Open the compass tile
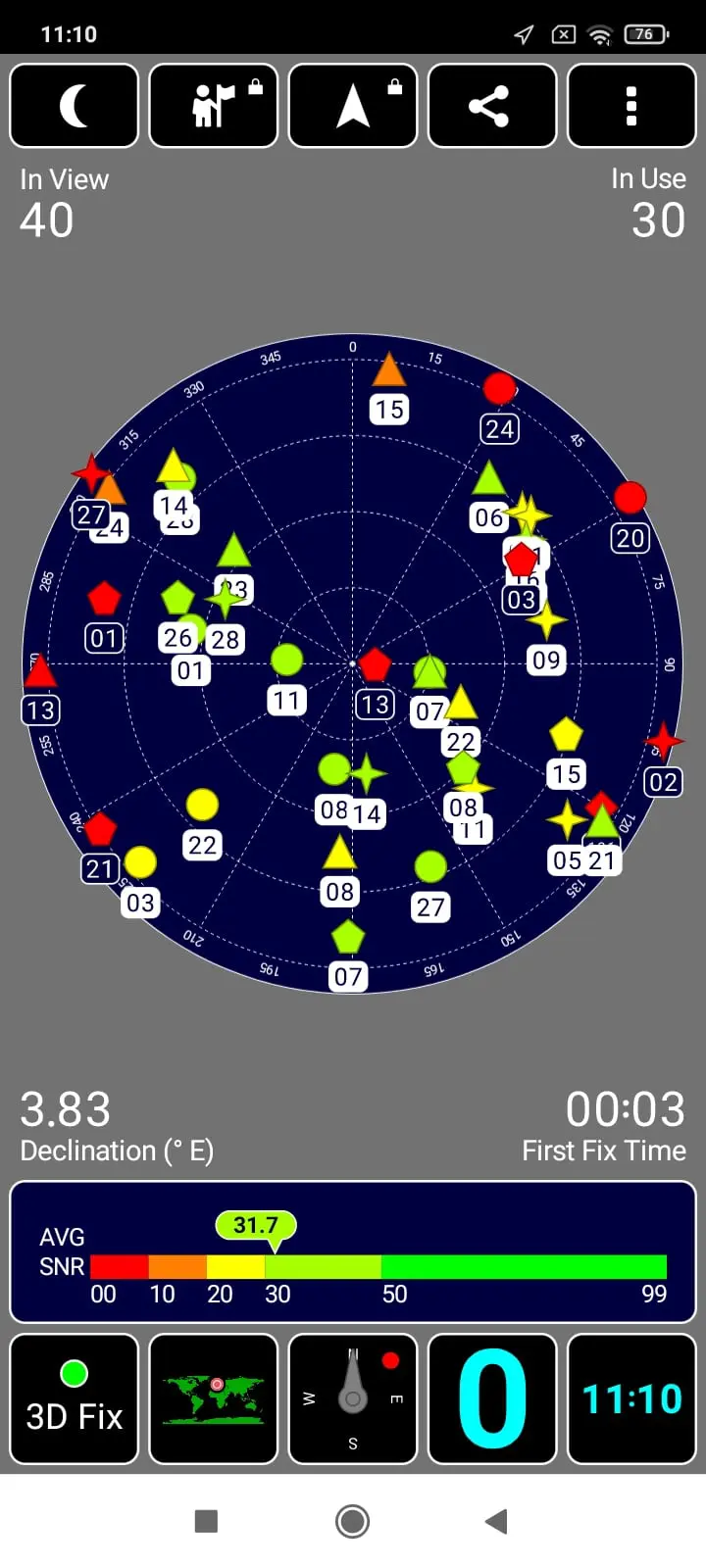 [x=353, y=1398]
